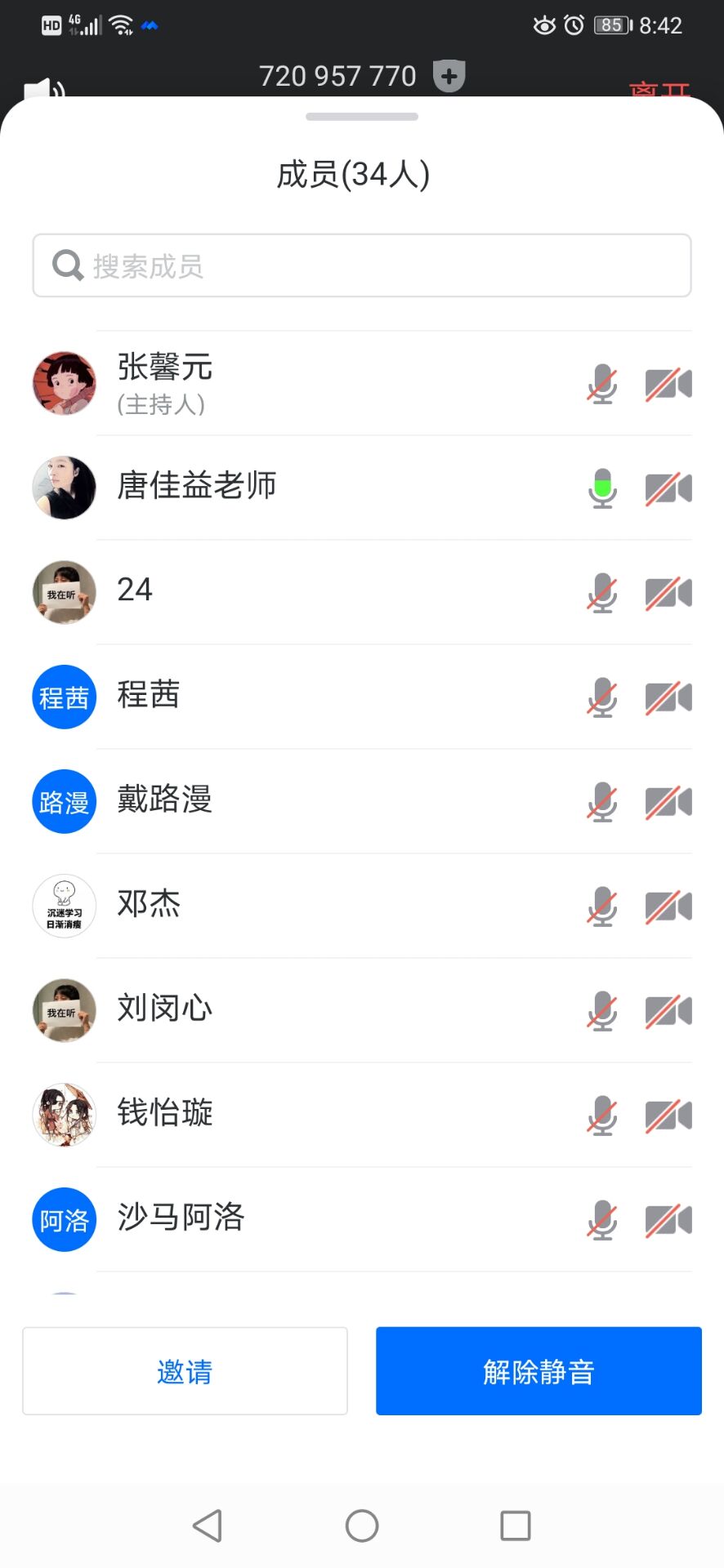Tap 沙马阿洛's microphone icon
Image resolution: width=724 pixels, height=1568 pixels.
click(x=602, y=1220)
